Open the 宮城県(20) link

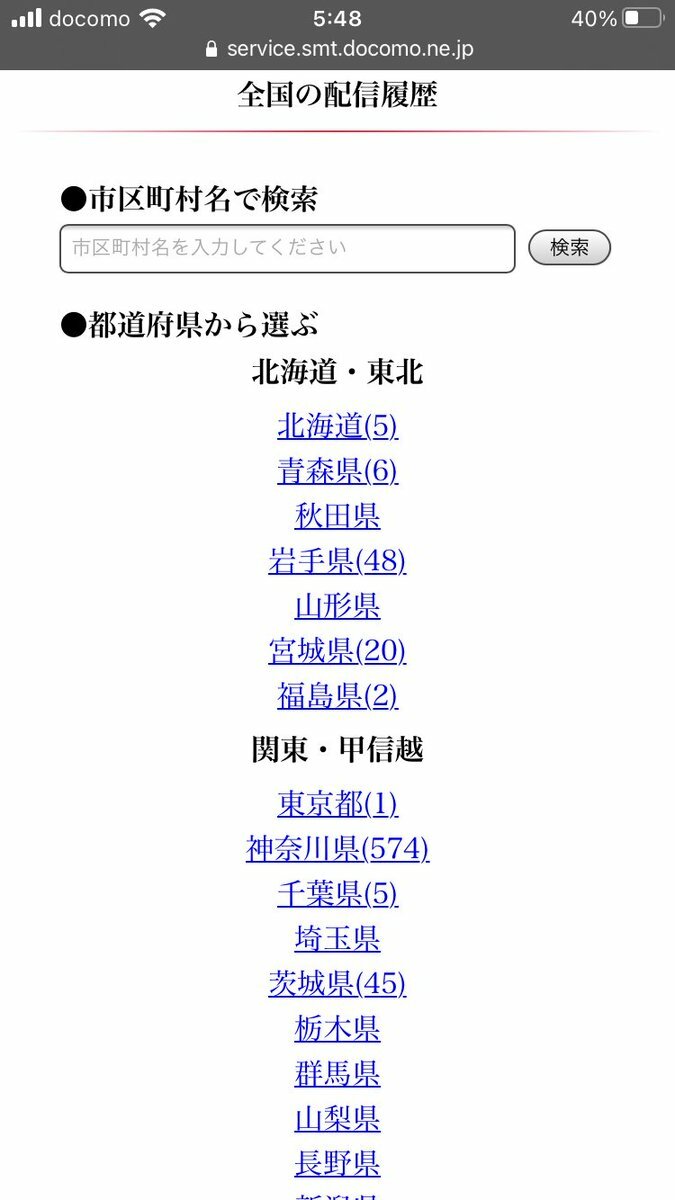coord(337,652)
